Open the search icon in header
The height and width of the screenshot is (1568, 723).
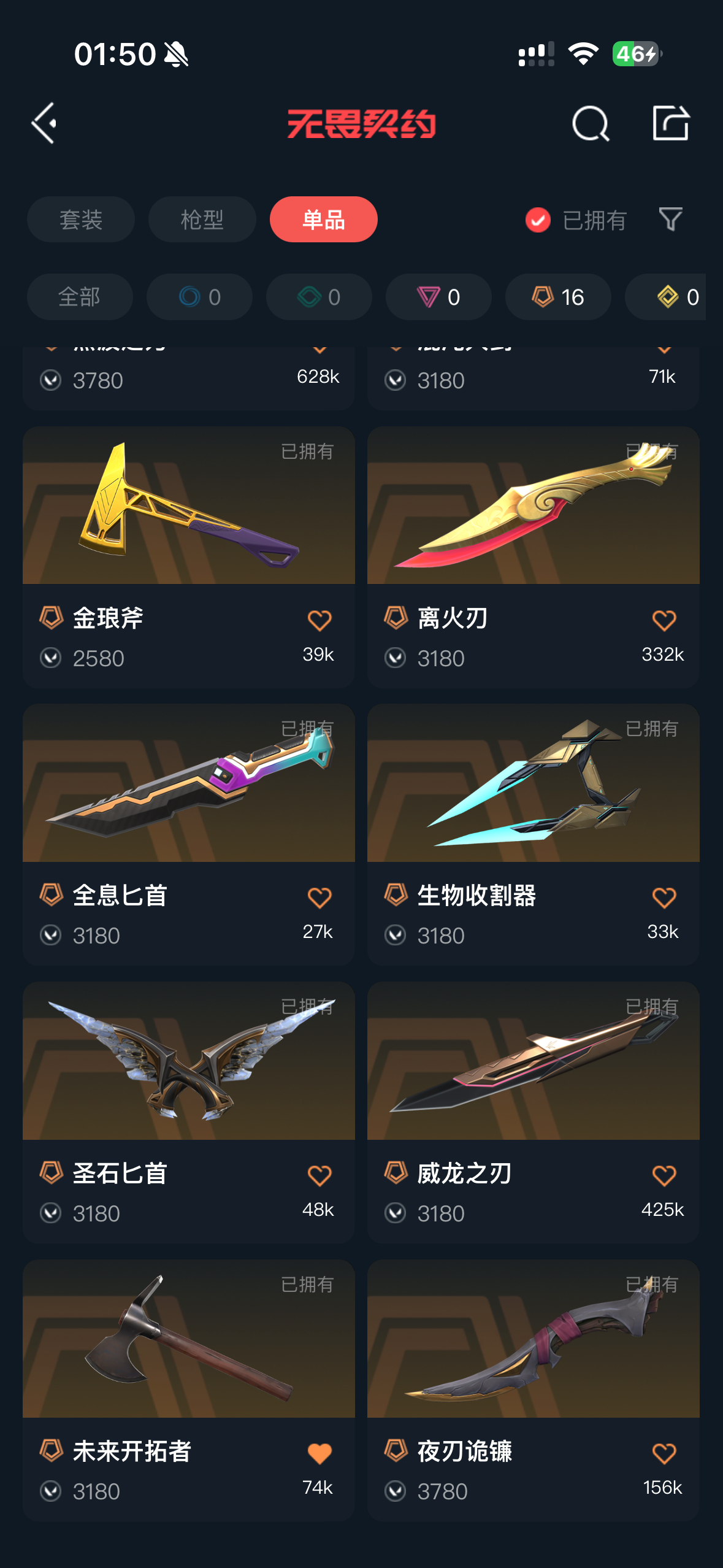click(x=590, y=123)
